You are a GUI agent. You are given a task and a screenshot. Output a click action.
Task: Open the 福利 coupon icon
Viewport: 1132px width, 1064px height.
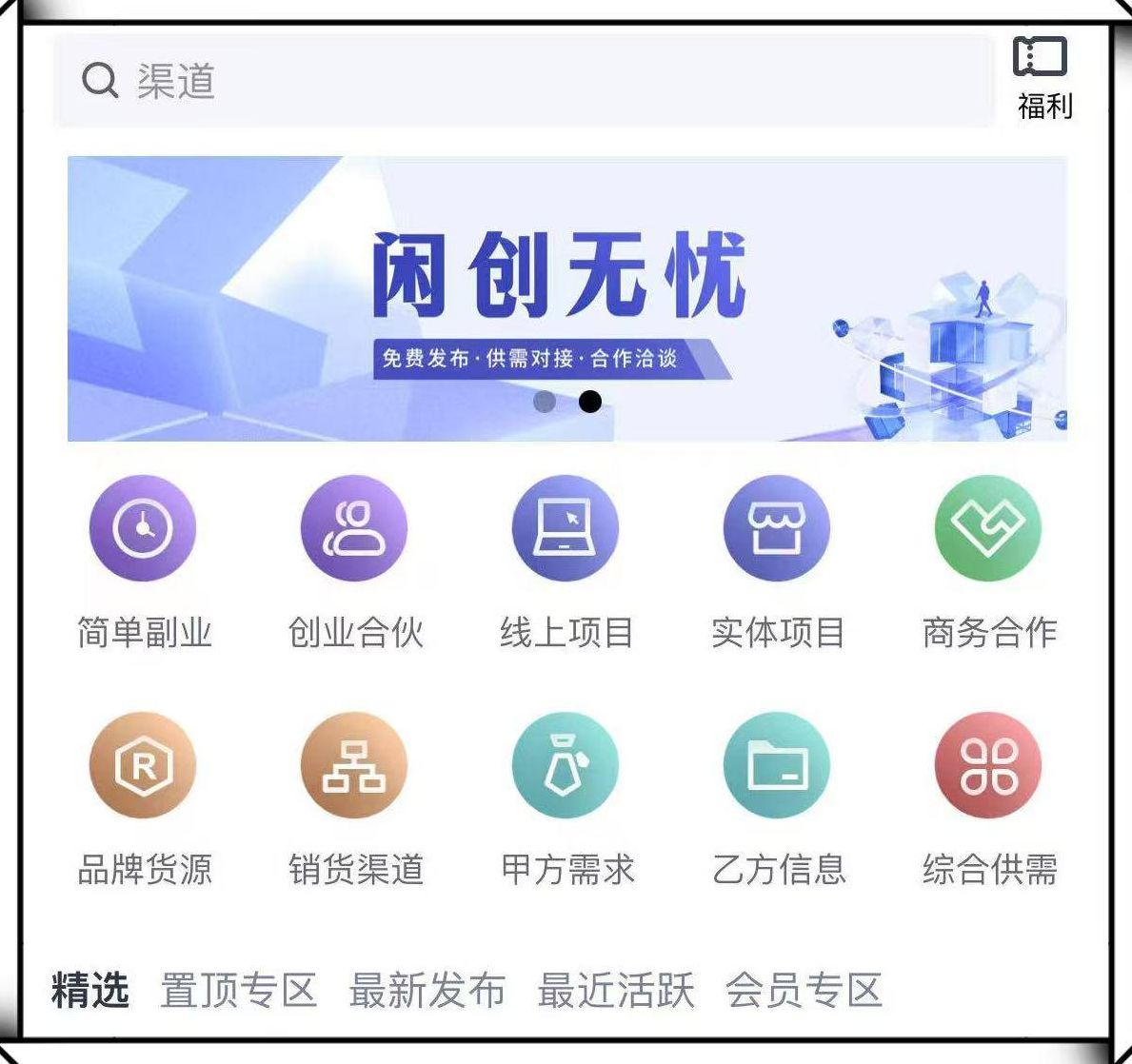[1043, 76]
